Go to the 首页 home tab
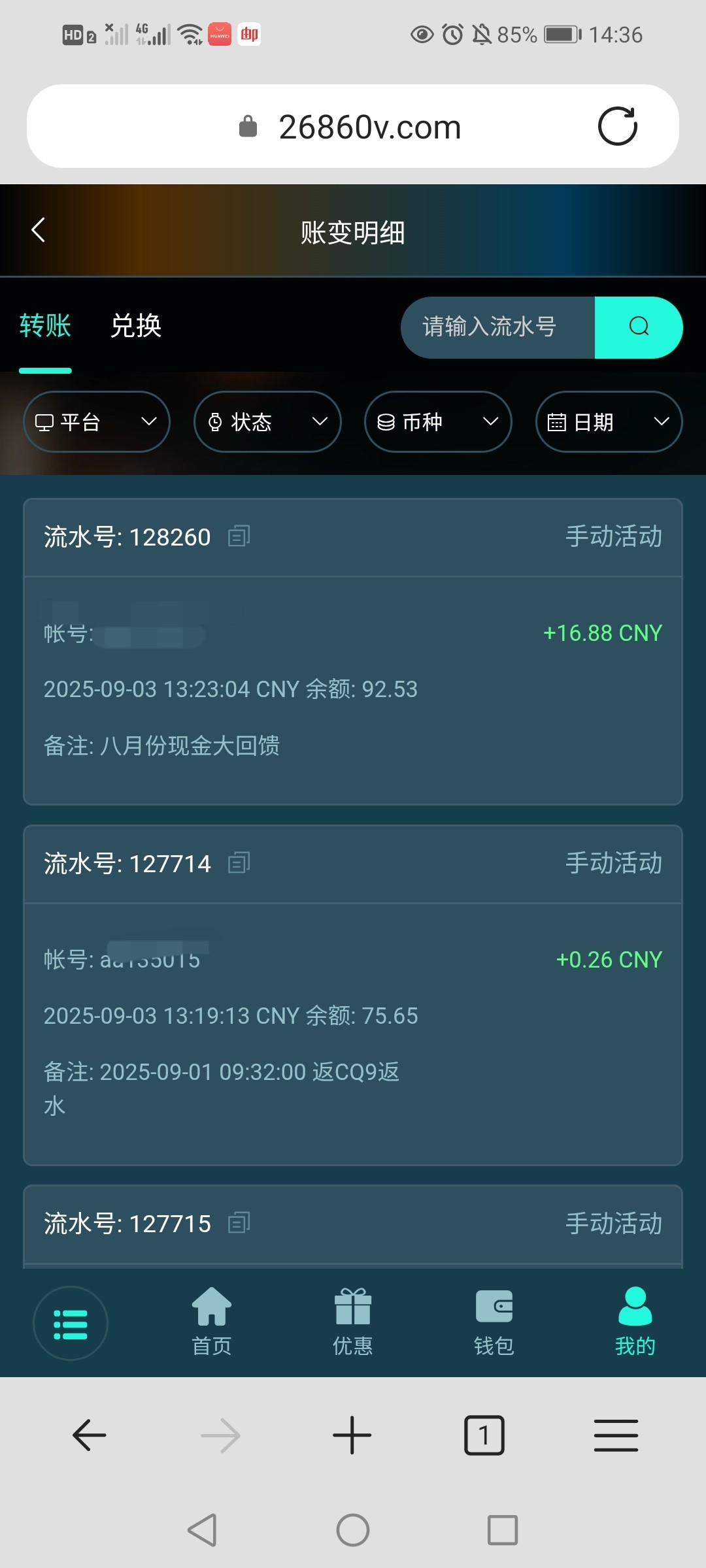This screenshot has width=706, height=1568. (212, 1321)
